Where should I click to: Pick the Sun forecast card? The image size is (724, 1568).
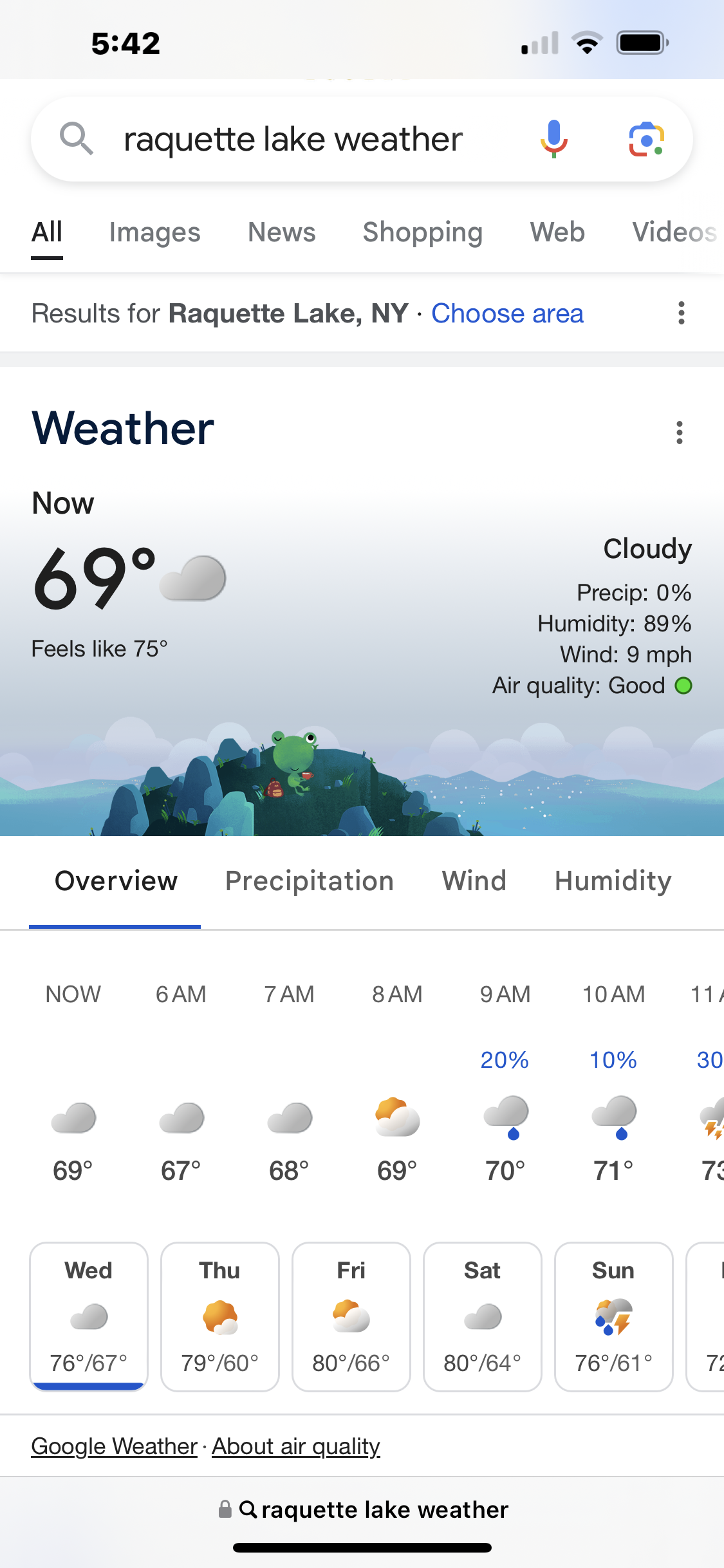click(614, 1317)
